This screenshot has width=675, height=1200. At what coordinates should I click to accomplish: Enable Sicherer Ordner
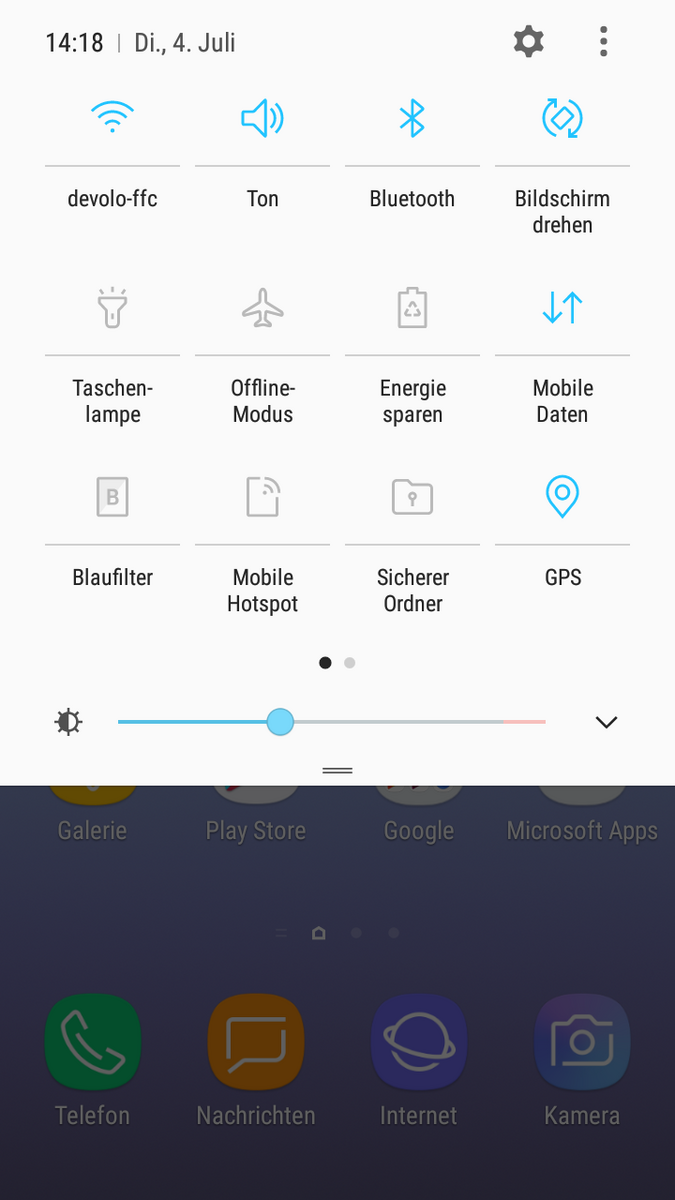coord(412,497)
